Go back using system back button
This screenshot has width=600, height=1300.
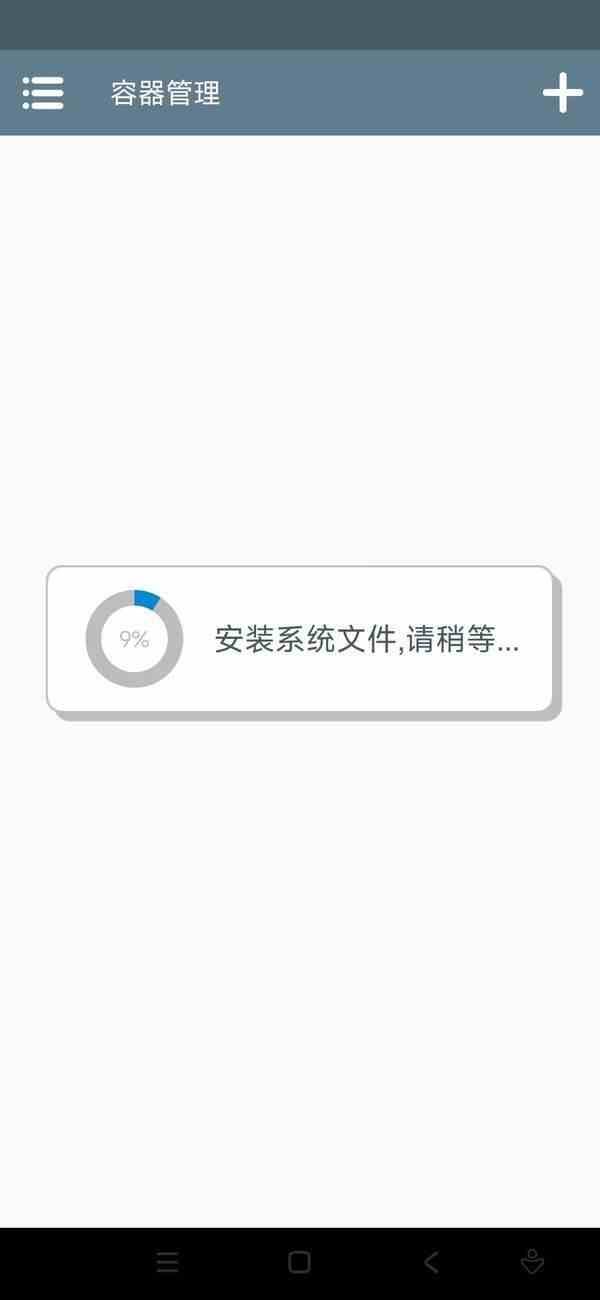431,1263
